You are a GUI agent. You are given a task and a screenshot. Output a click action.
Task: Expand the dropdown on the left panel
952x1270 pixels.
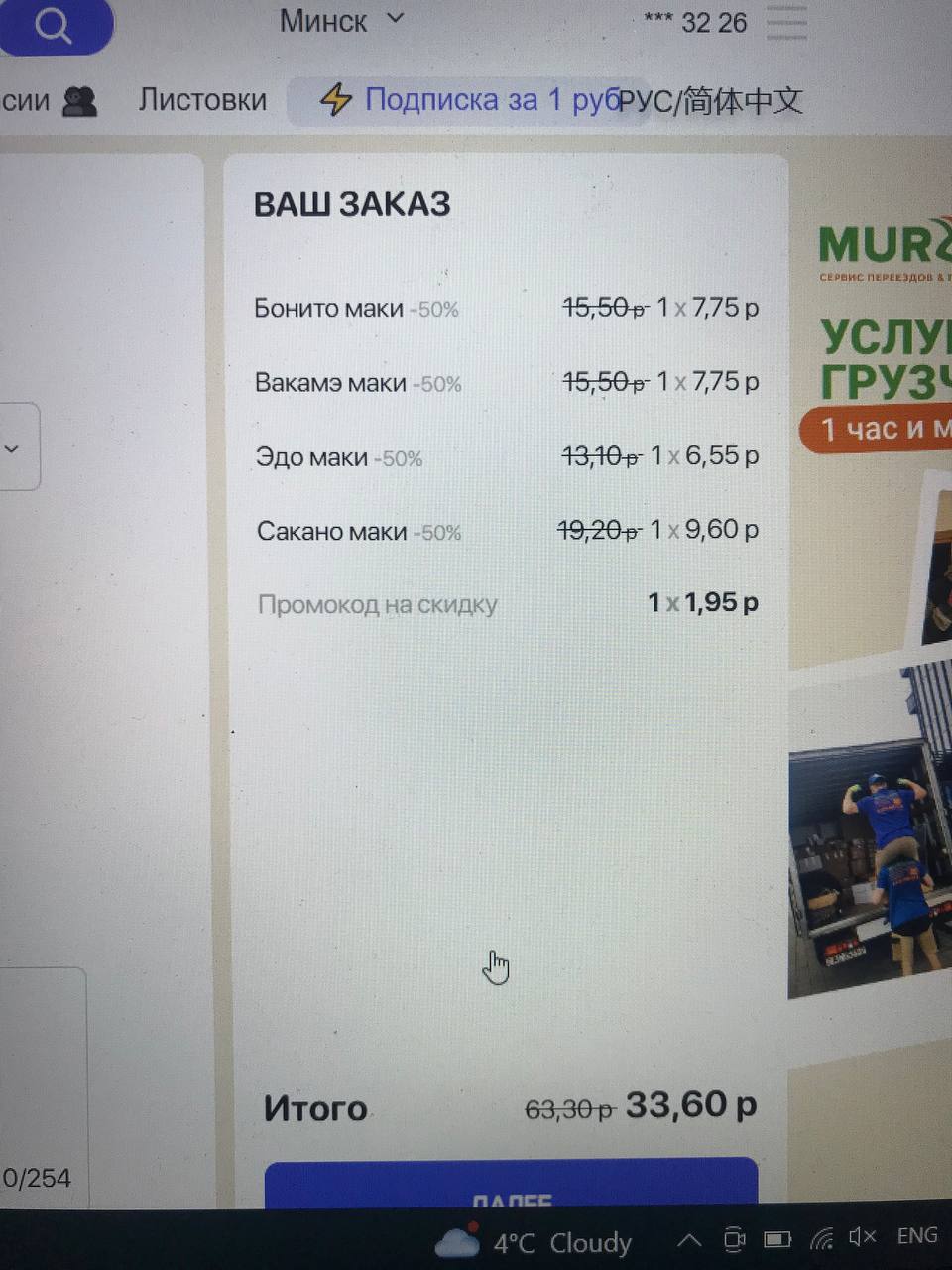pyautogui.click(x=14, y=448)
